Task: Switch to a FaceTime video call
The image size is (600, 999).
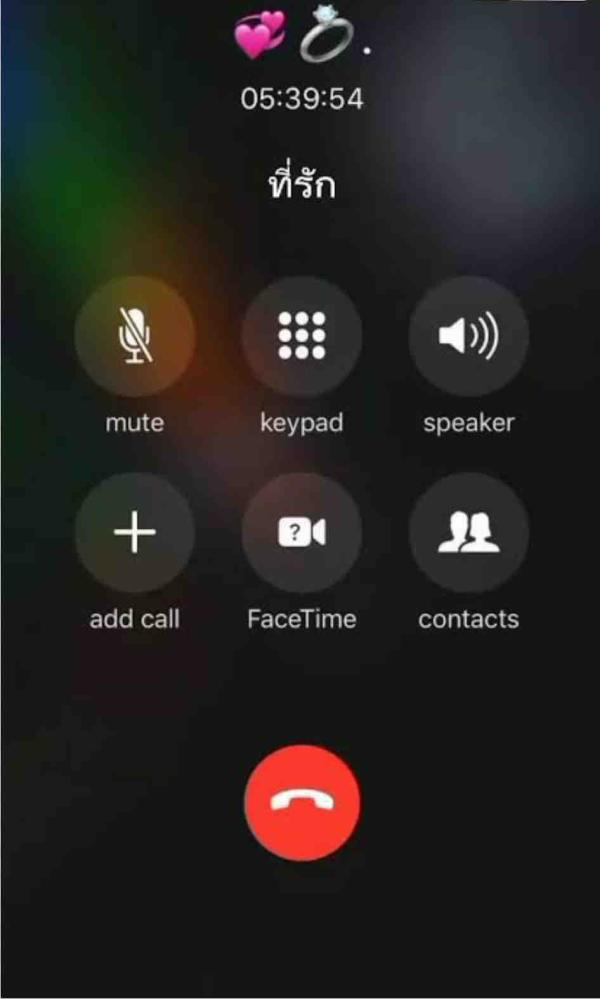Action: pyautogui.click(x=301, y=533)
